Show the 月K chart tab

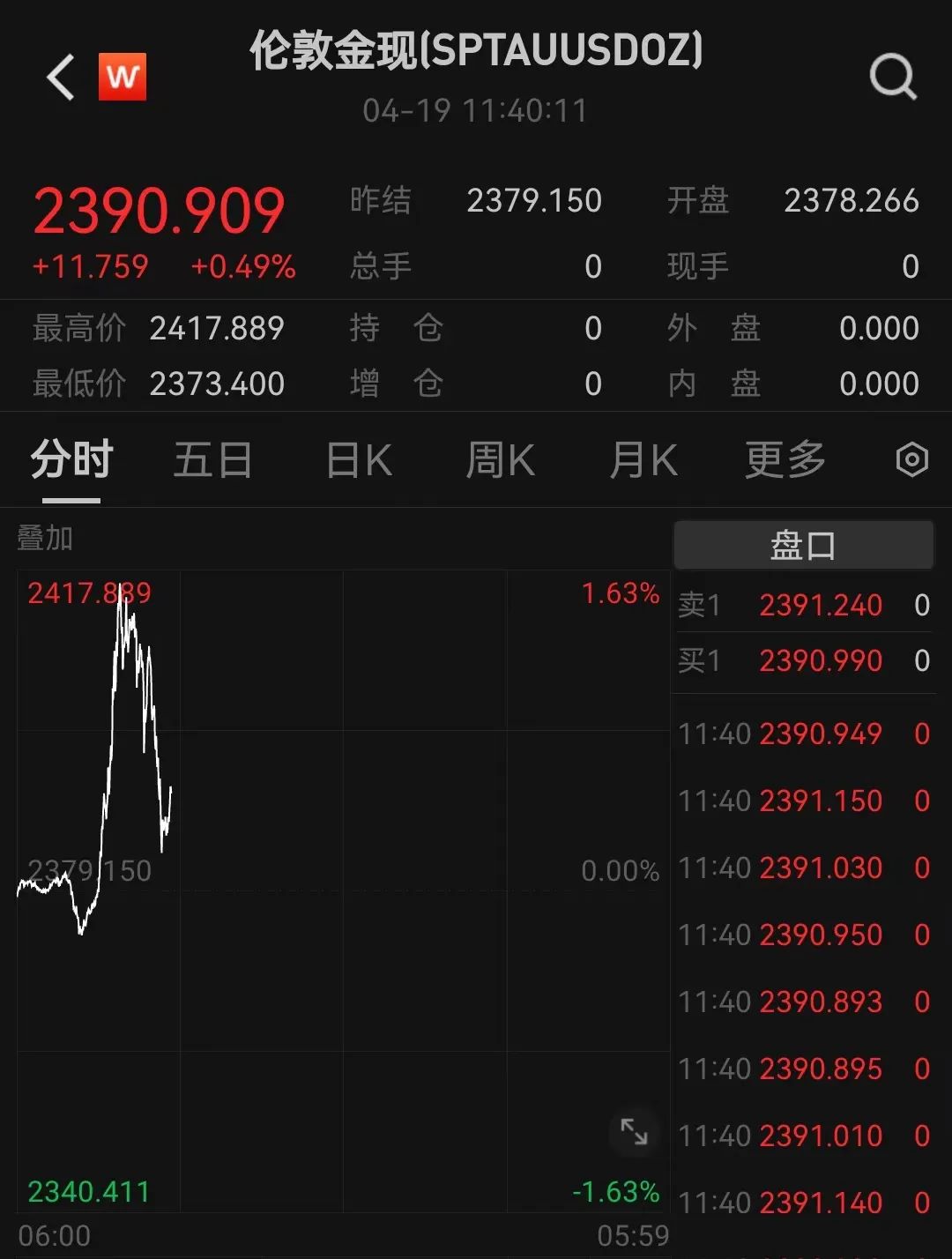click(643, 461)
